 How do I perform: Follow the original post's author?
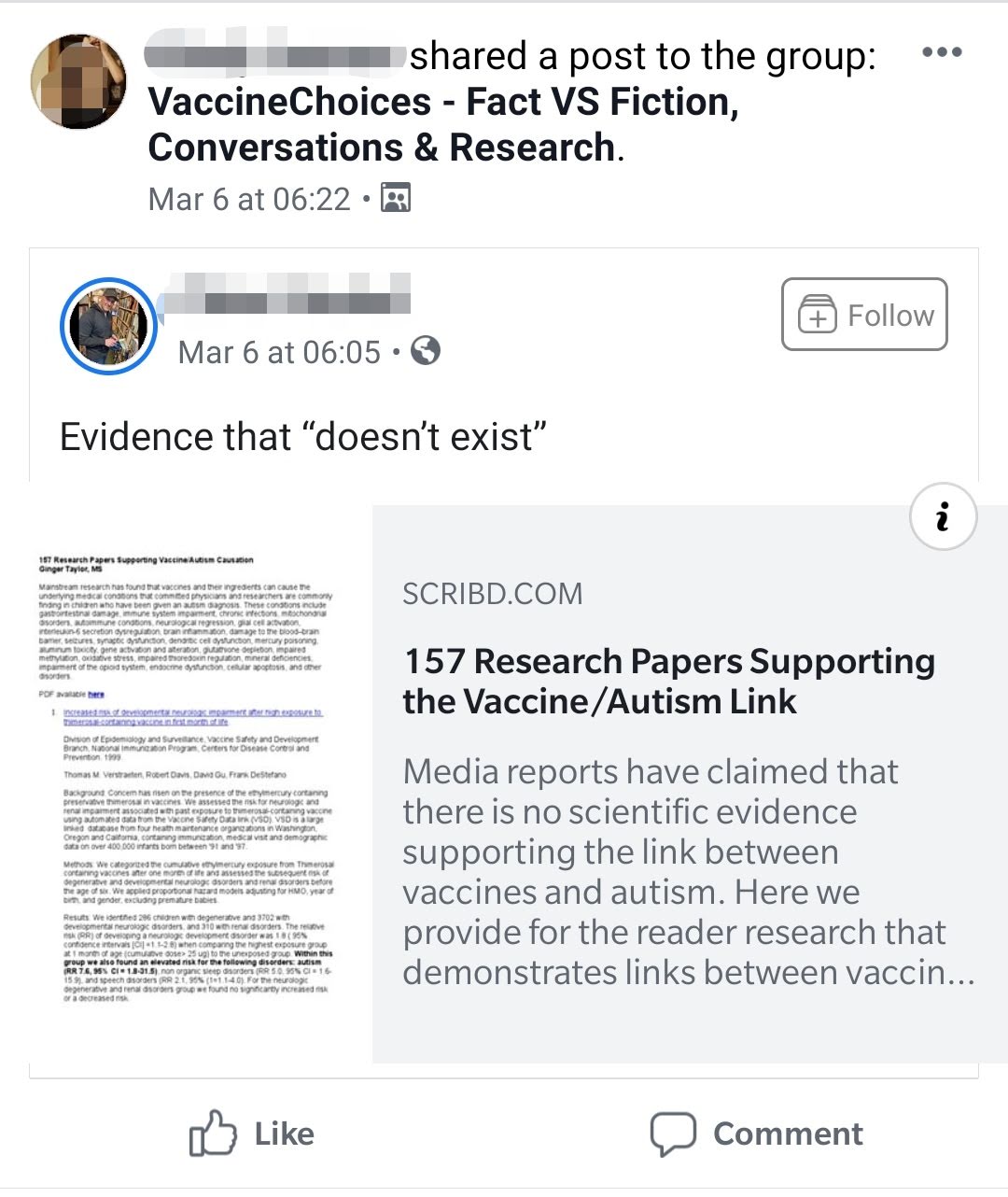coord(864,315)
